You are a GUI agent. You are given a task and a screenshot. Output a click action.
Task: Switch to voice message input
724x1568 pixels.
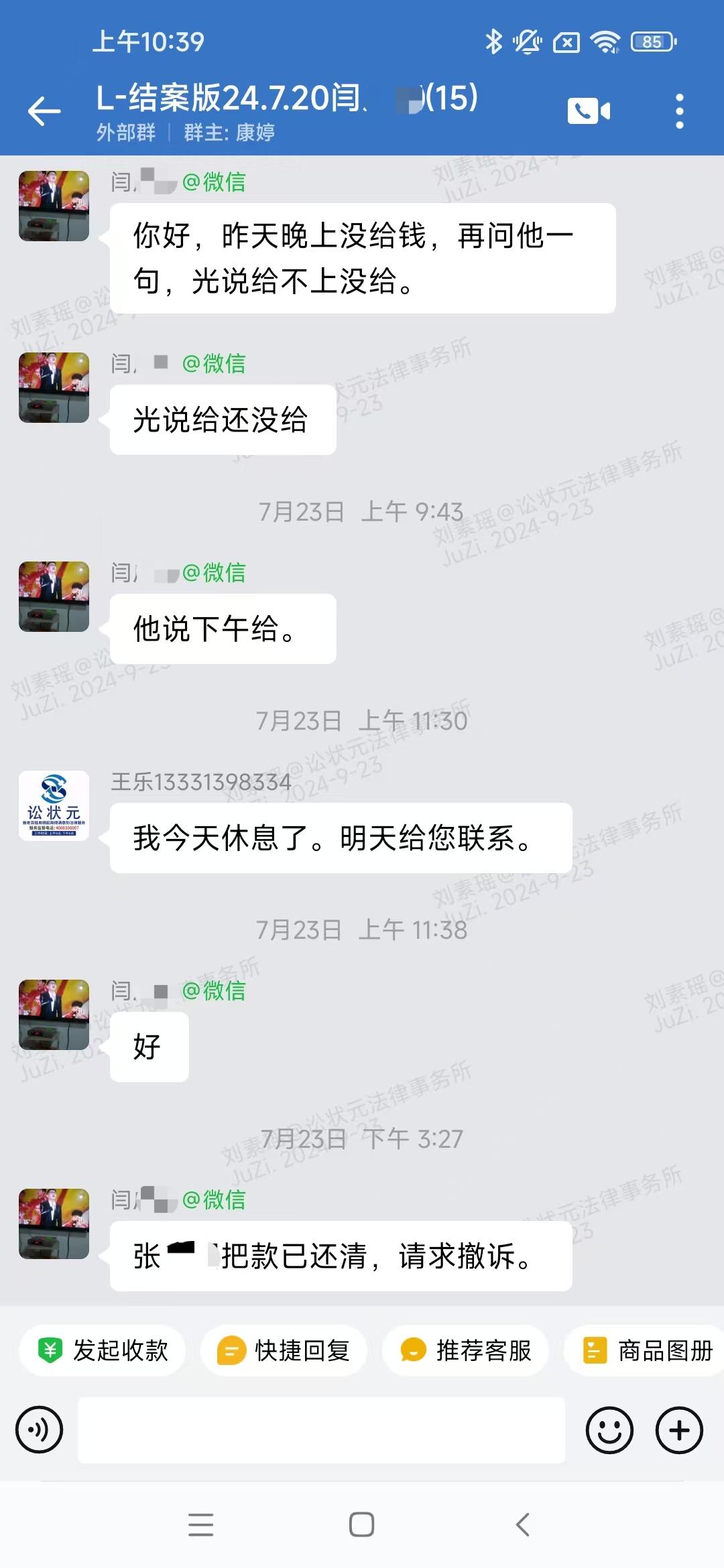coord(40,1429)
